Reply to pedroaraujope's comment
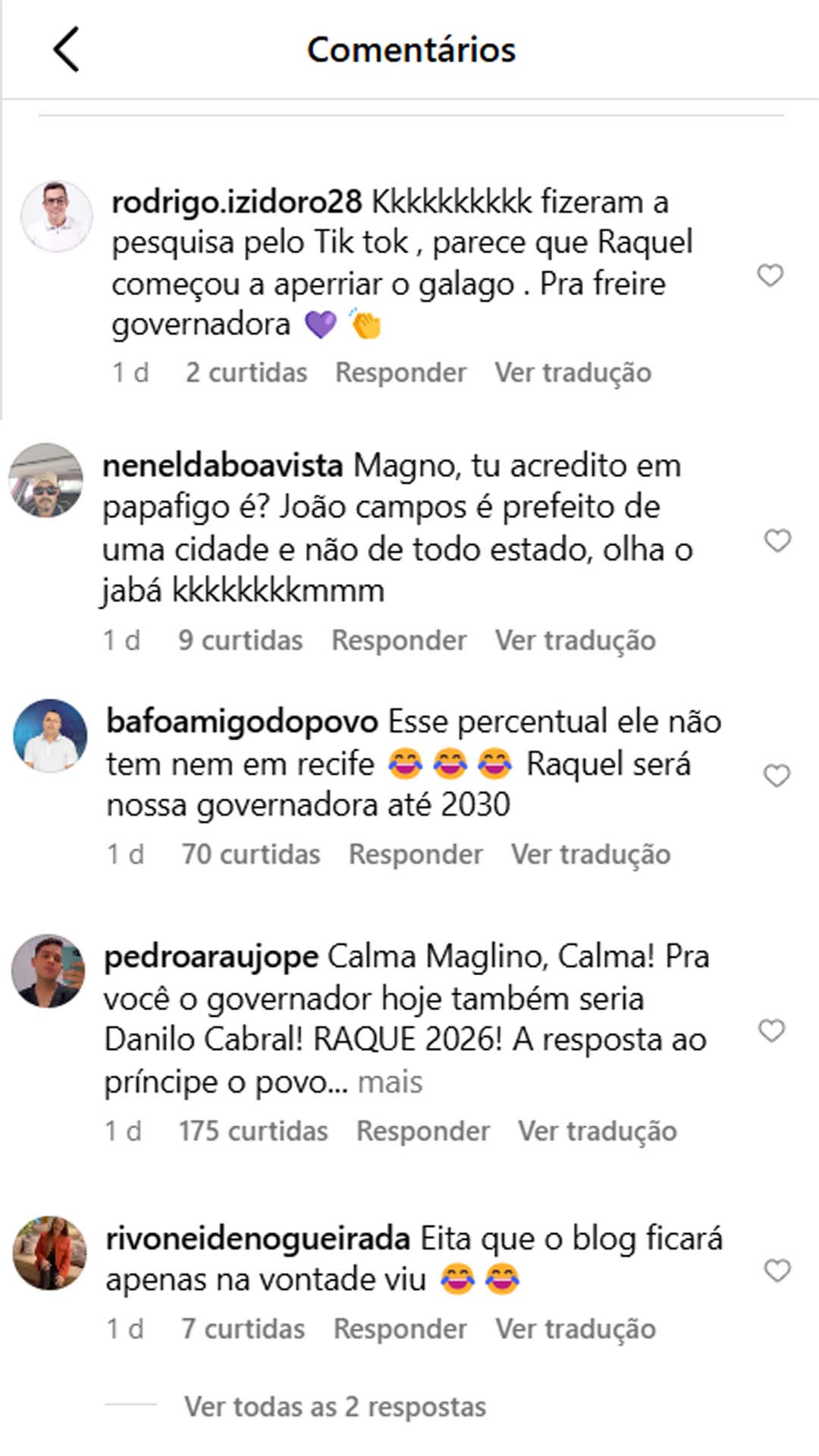This screenshot has height=1456, width=819. click(x=423, y=1131)
